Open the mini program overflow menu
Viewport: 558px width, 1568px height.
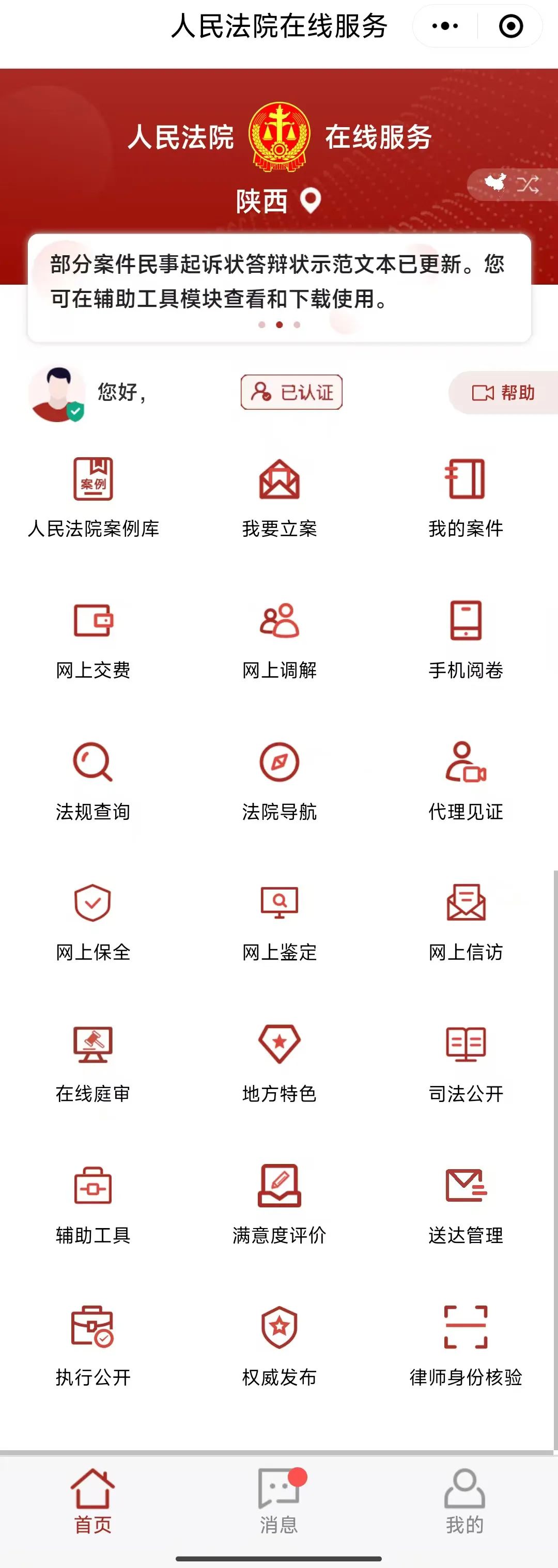point(445,26)
